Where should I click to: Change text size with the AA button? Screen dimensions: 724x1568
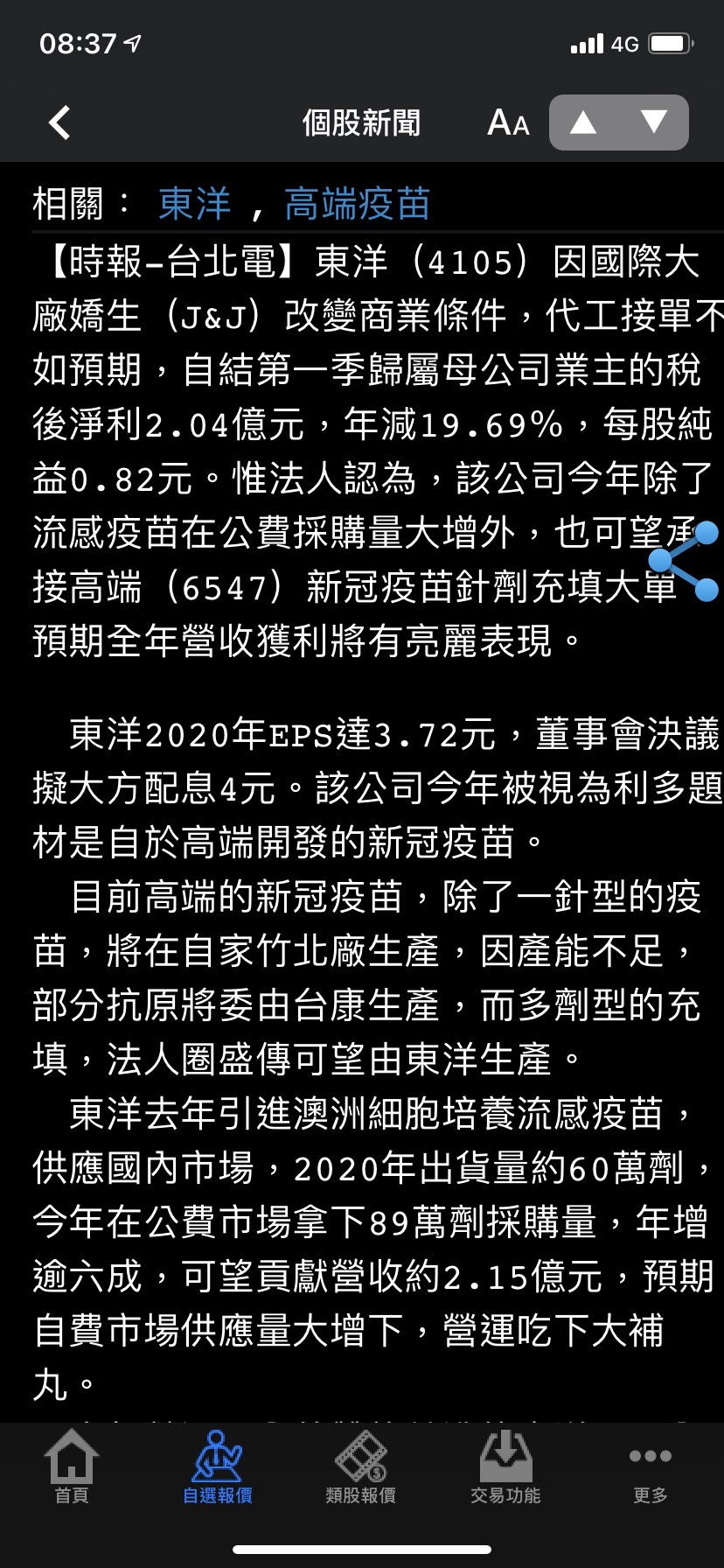coord(508,122)
